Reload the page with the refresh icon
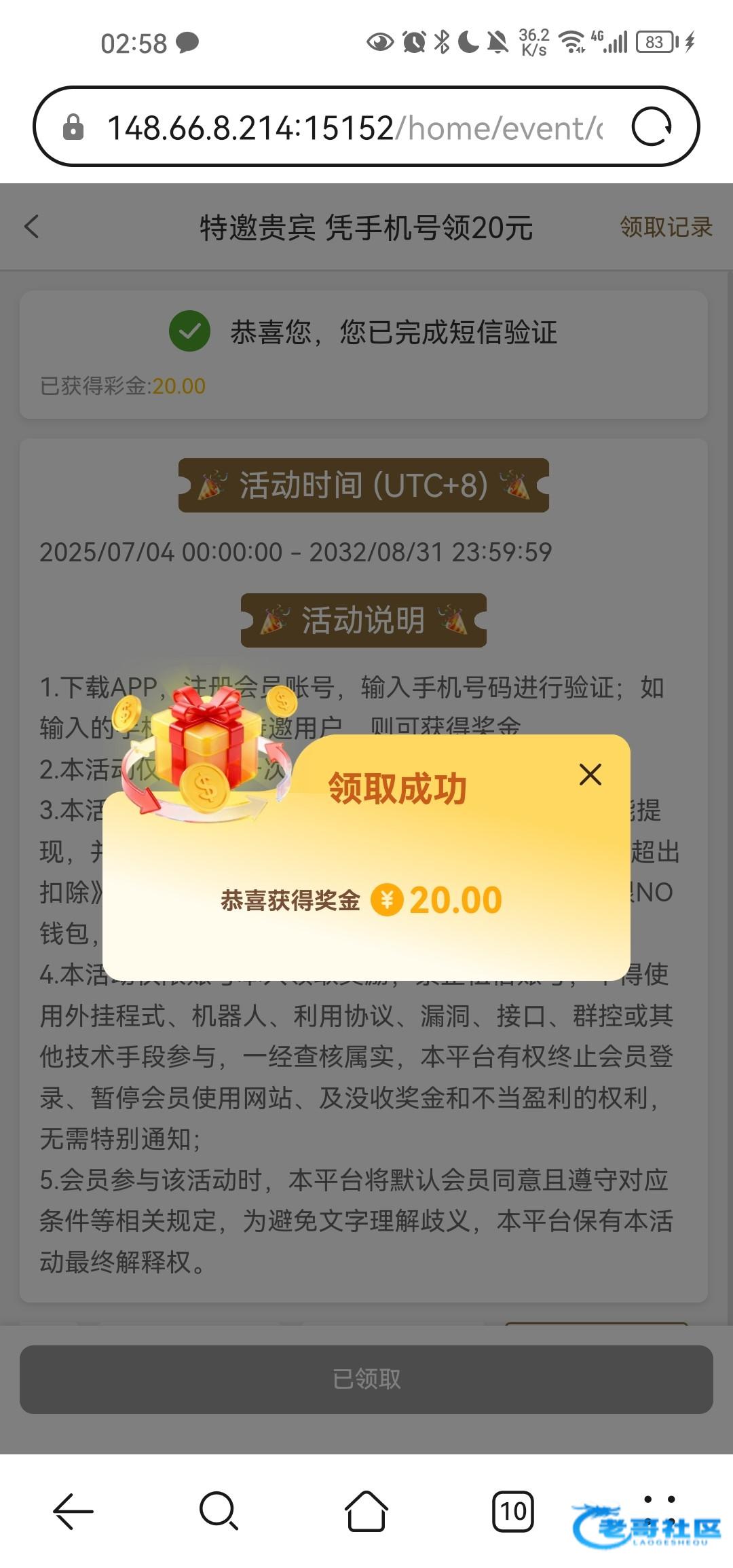The image size is (733, 1568). [652, 127]
